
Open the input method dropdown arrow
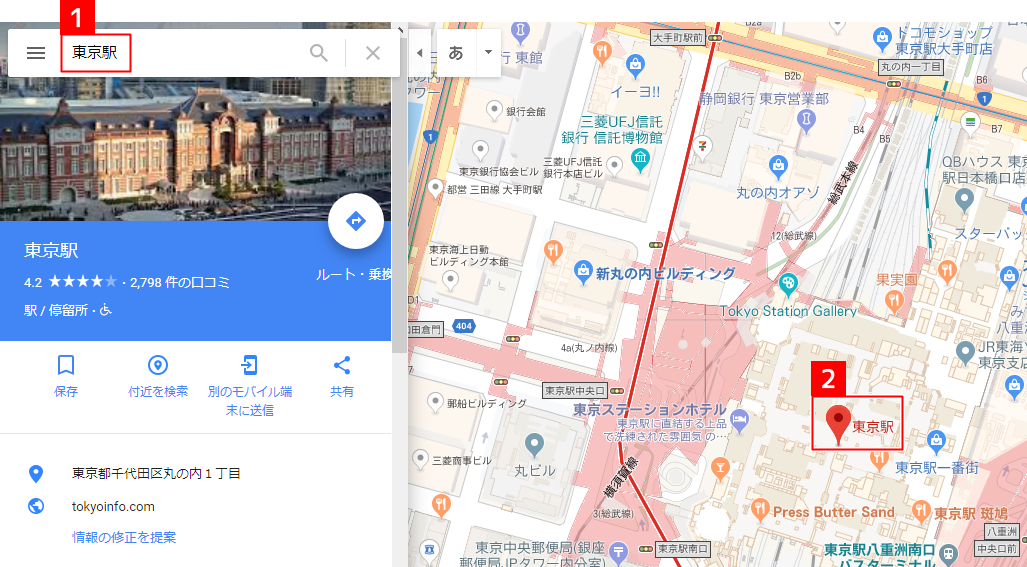point(488,53)
